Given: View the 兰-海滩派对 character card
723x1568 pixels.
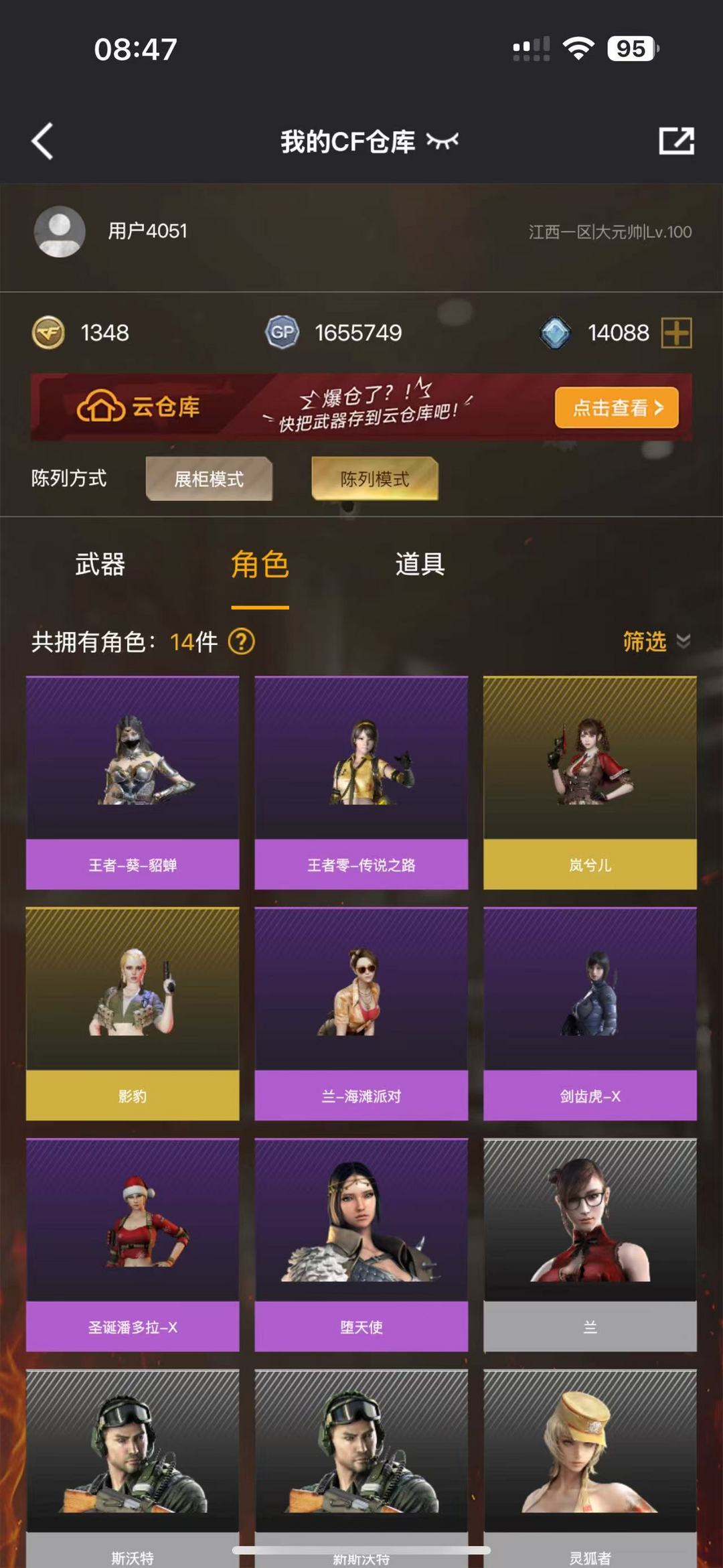Looking at the screenshot, I should pyautogui.click(x=361, y=1014).
